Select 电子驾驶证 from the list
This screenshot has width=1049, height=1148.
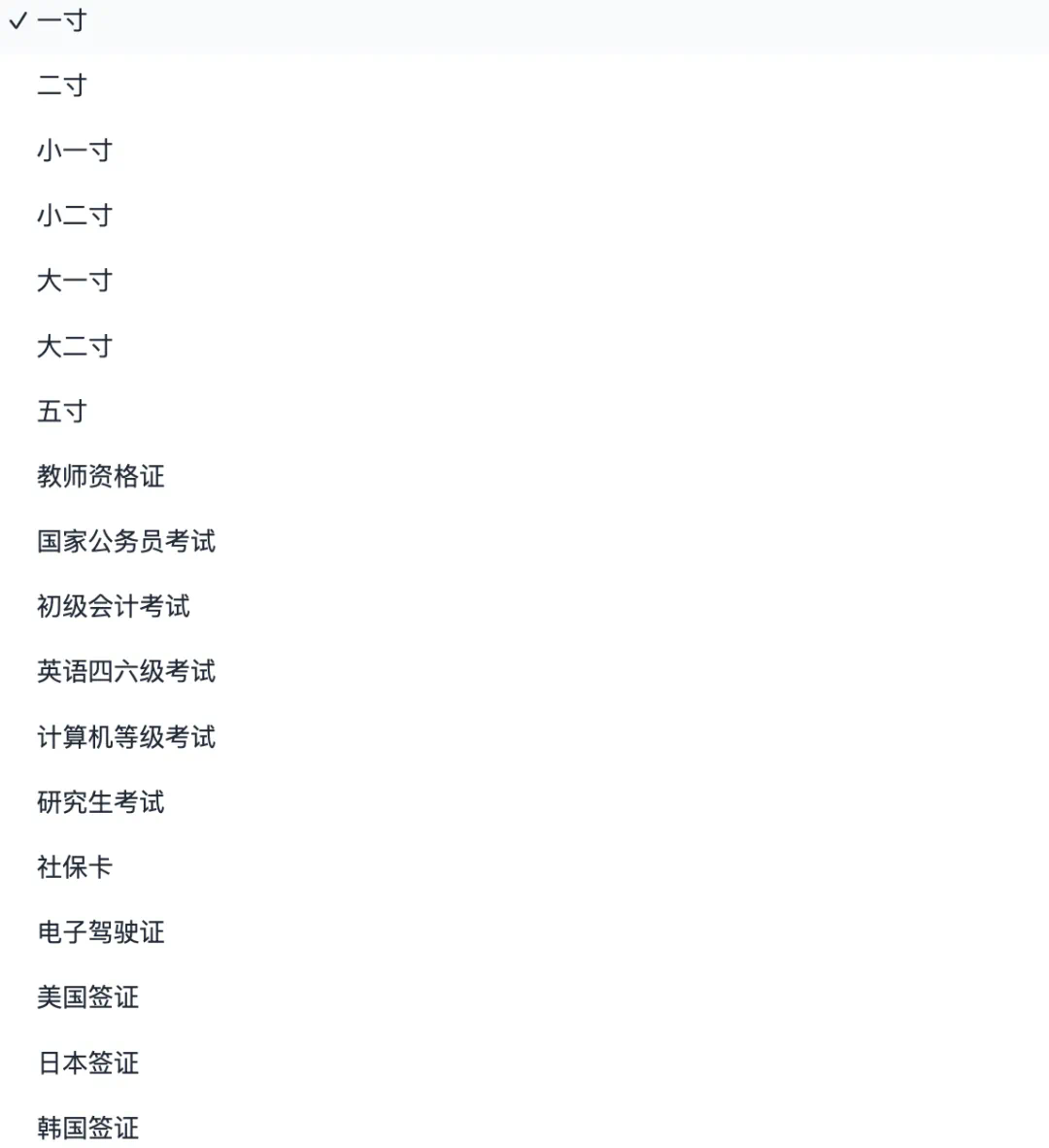[x=101, y=932]
